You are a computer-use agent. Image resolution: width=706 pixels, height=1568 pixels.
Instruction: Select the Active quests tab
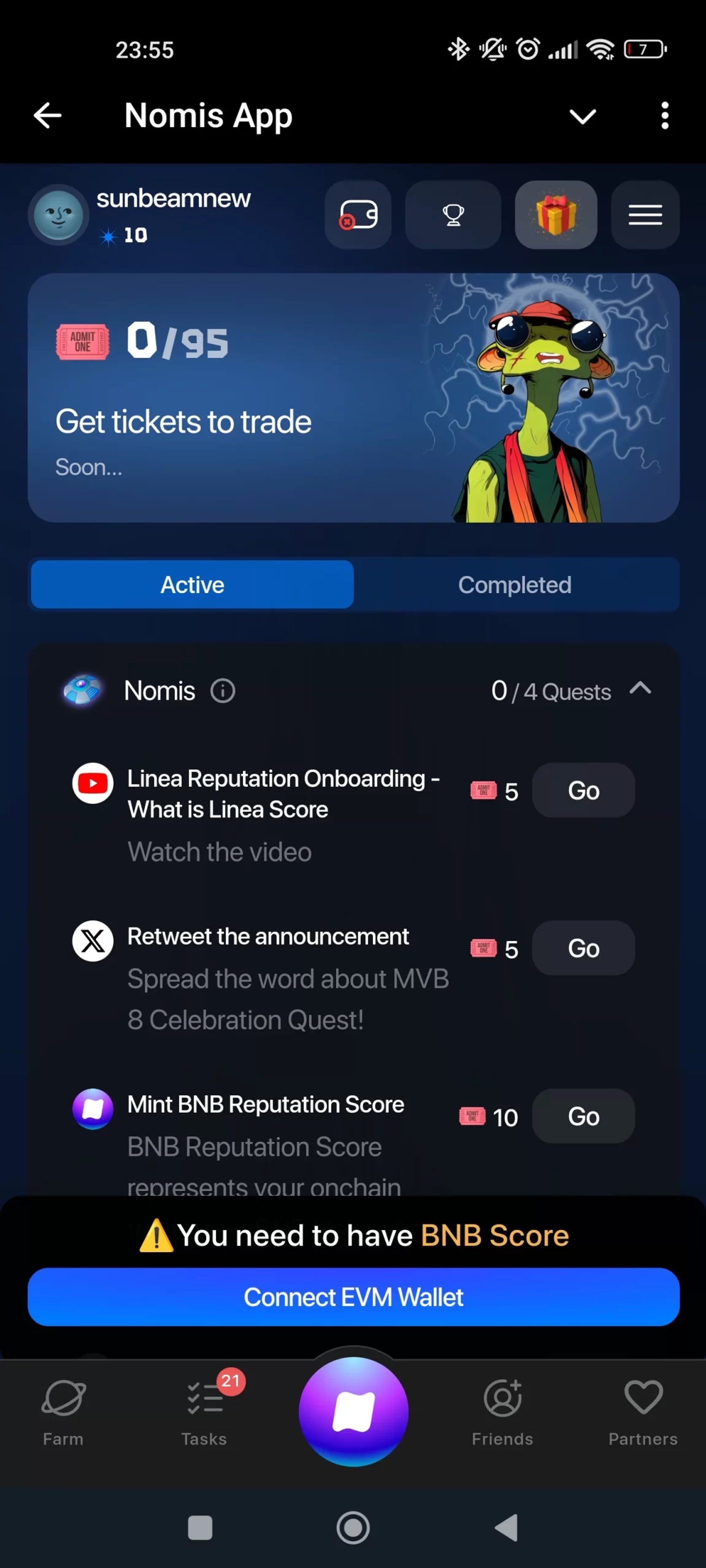coord(192,584)
